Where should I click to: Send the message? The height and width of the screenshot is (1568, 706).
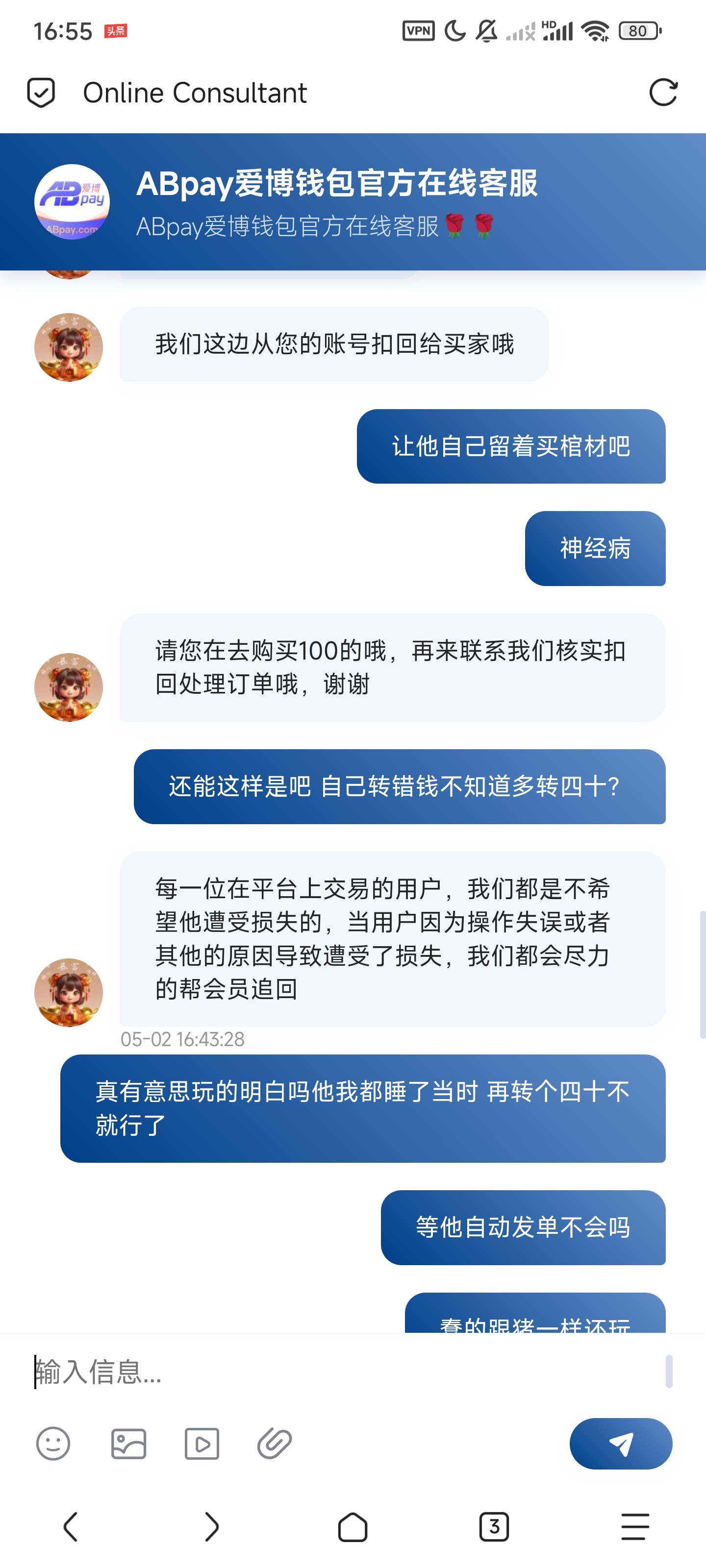click(620, 1443)
